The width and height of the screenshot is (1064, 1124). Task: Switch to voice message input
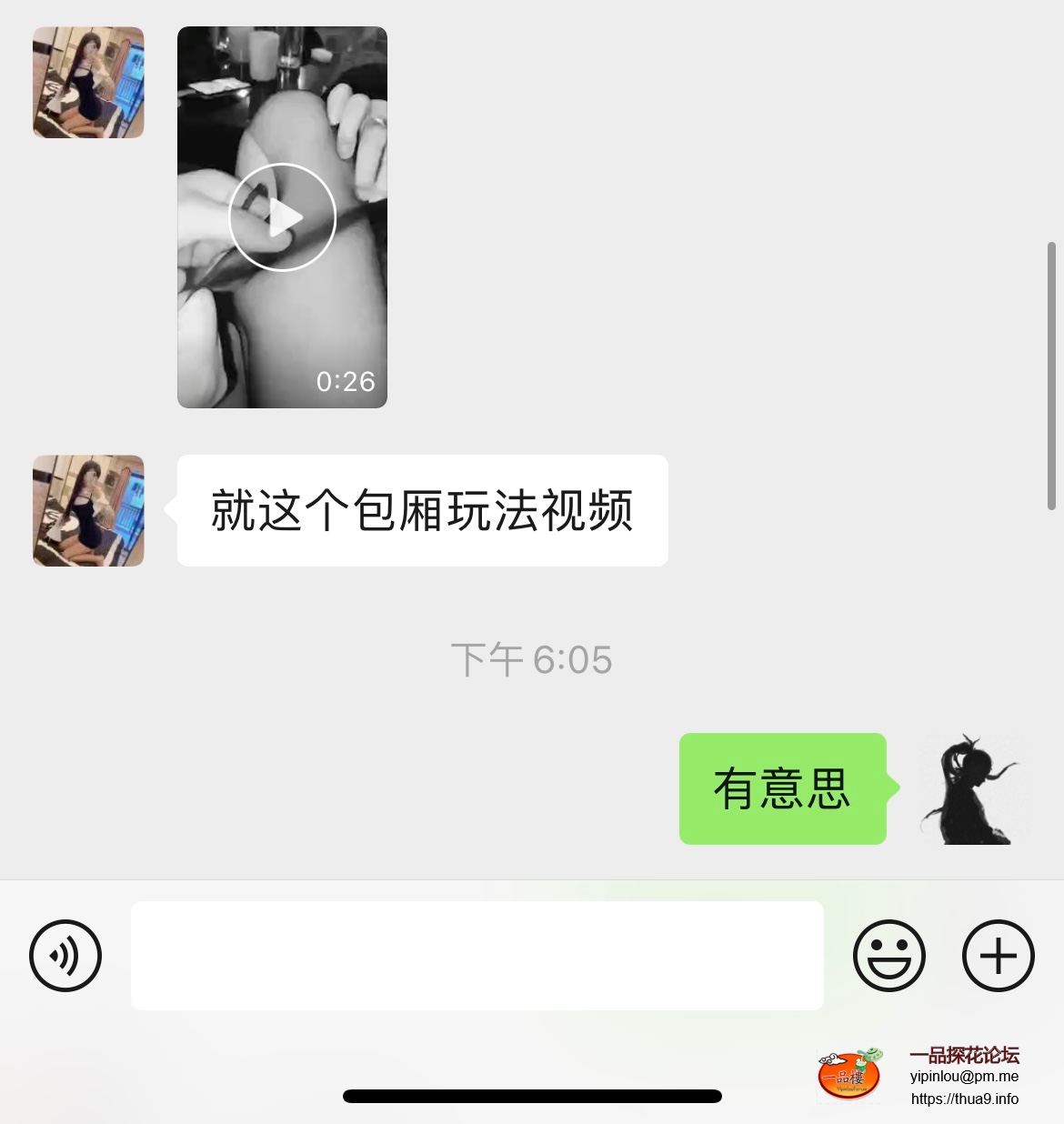point(65,956)
